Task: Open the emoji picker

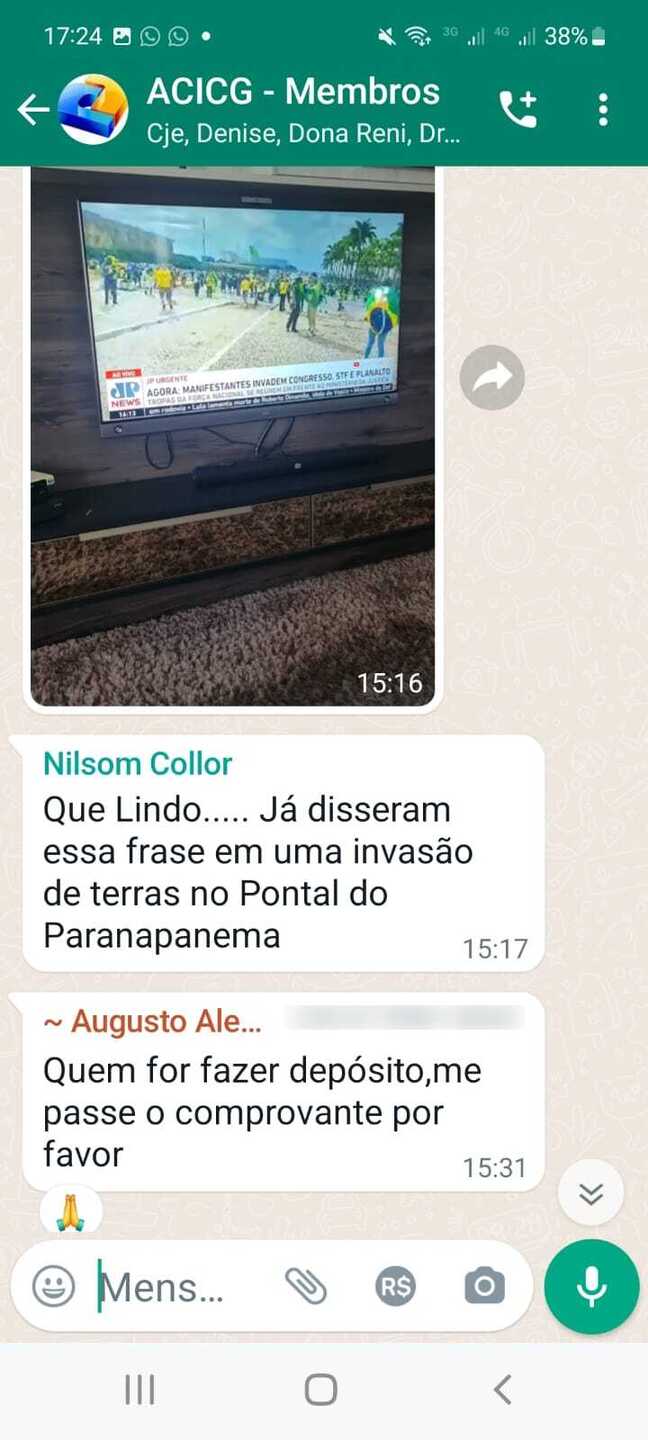Action: click(54, 1286)
